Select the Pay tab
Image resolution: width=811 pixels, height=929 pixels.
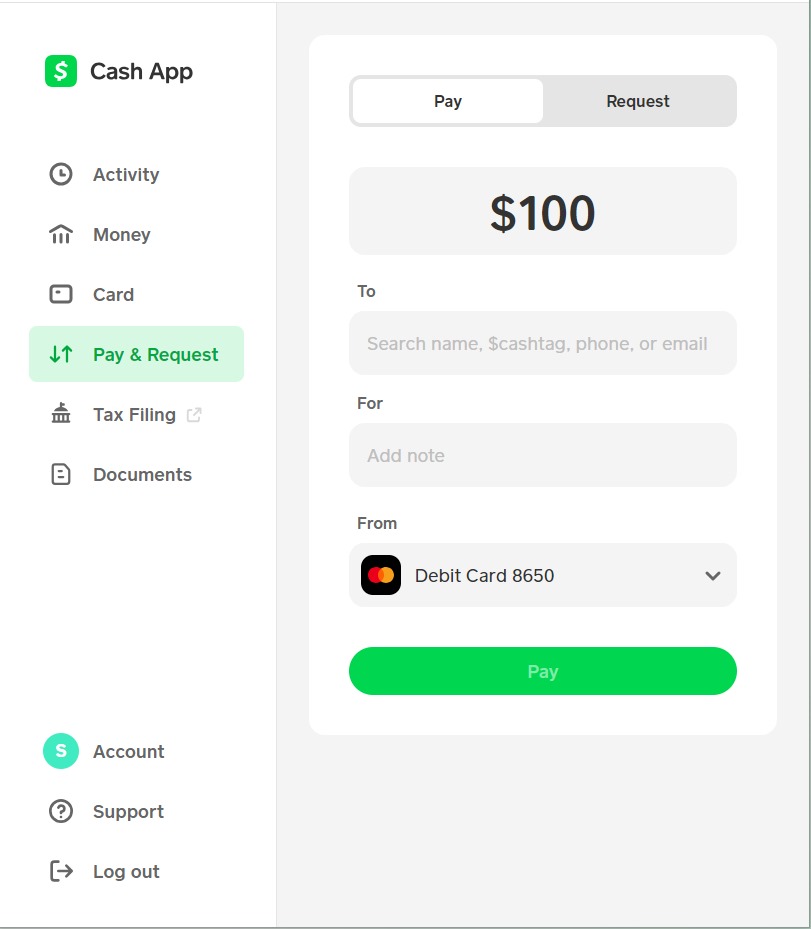coord(447,101)
